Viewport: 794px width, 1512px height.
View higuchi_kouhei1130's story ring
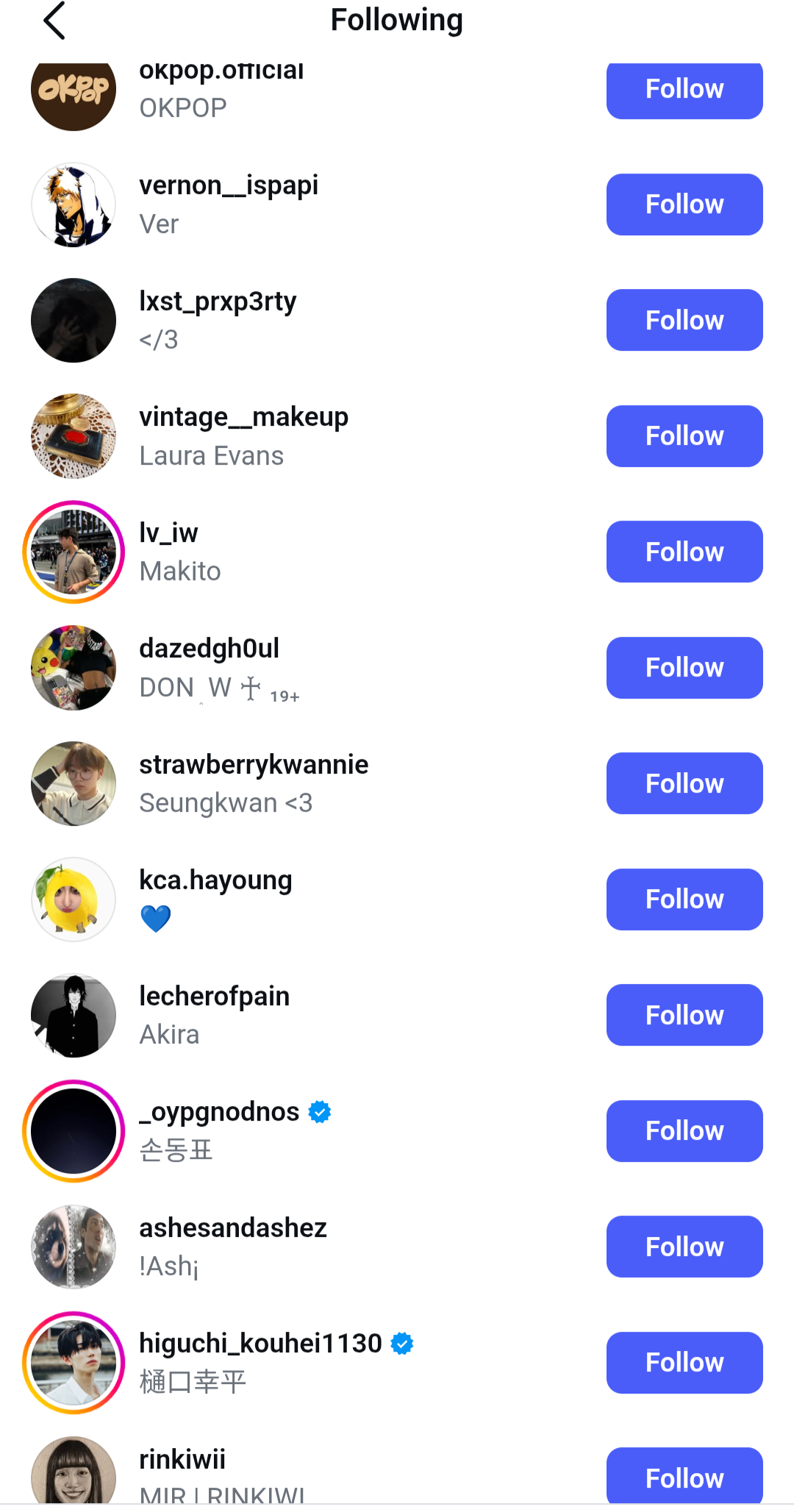pyautogui.click(x=74, y=1363)
